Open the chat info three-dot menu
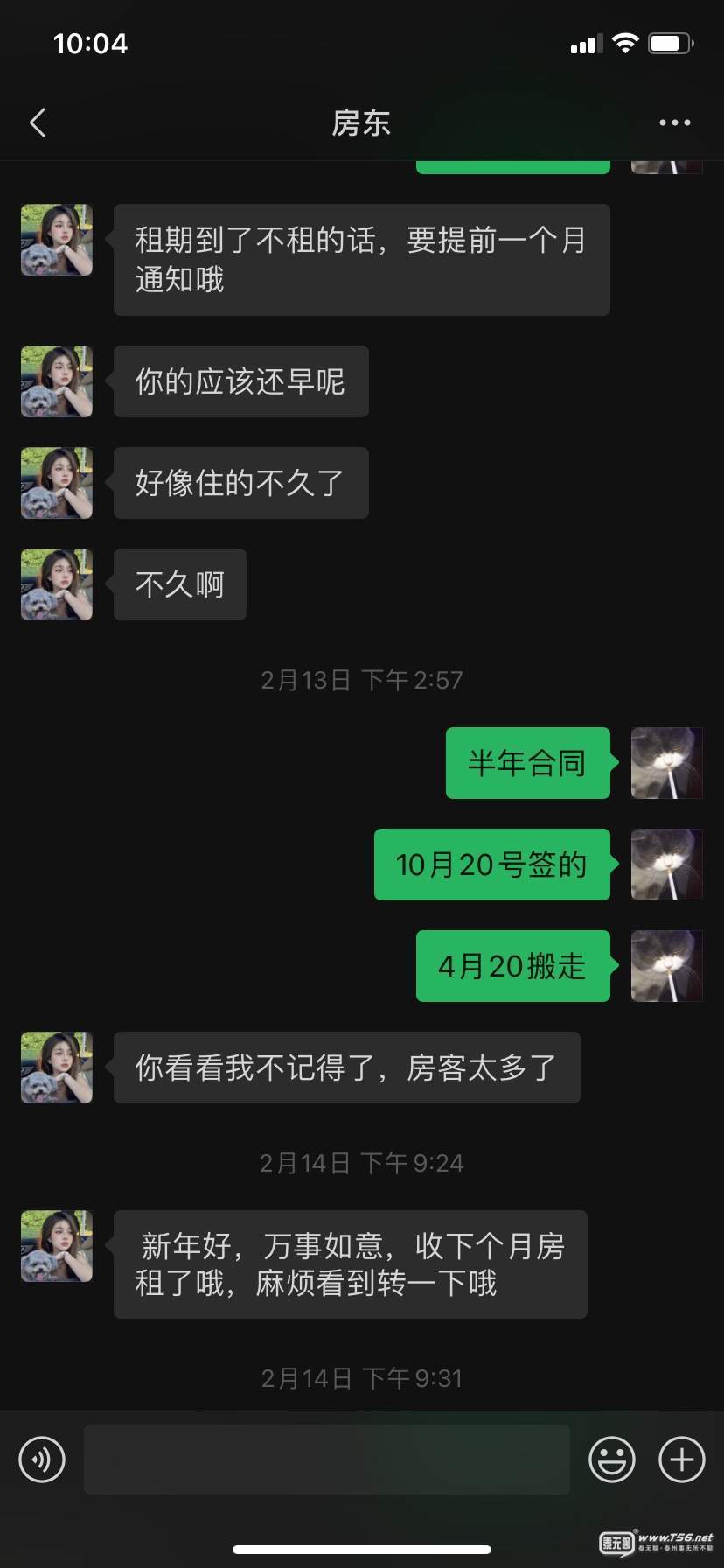 point(674,123)
